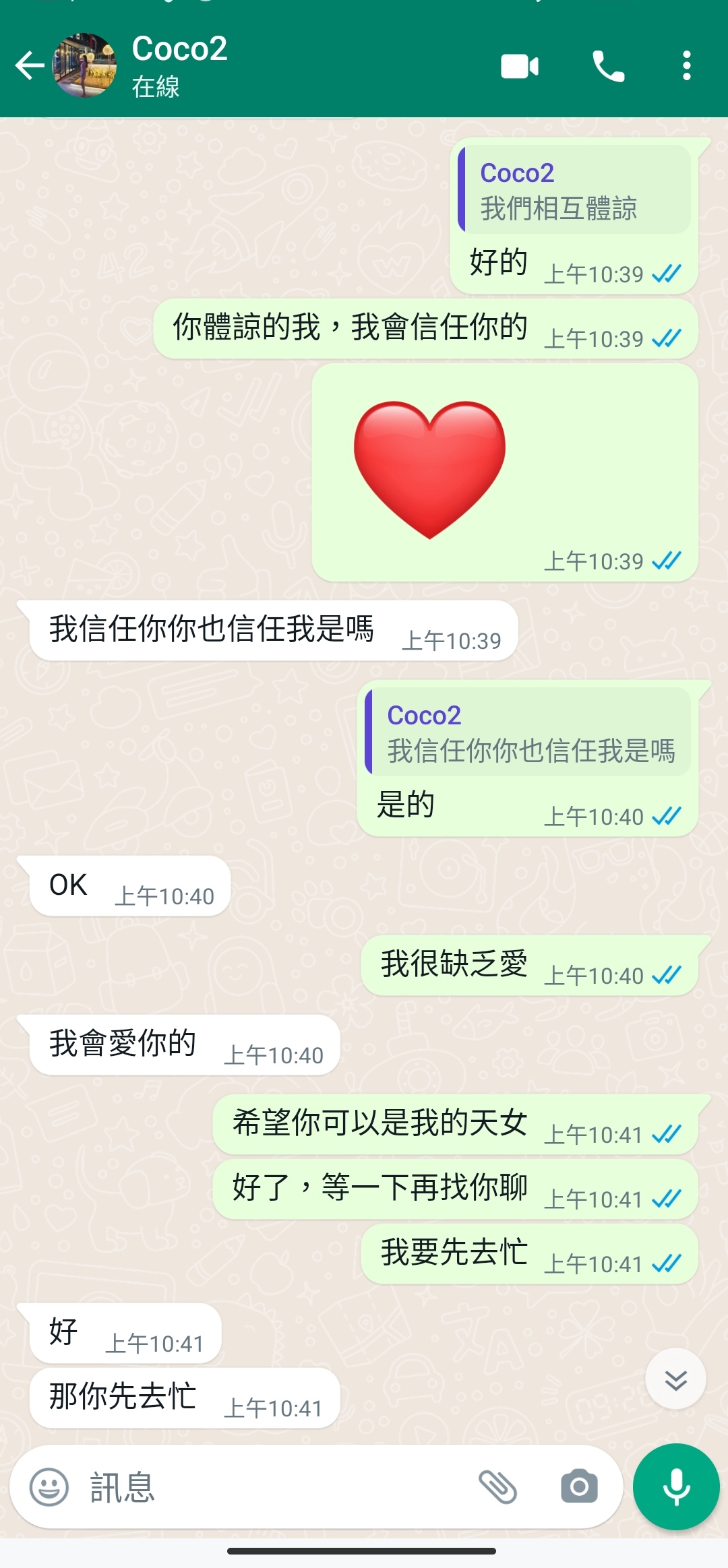
Task: Go back to the chat list
Action: point(30,66)
